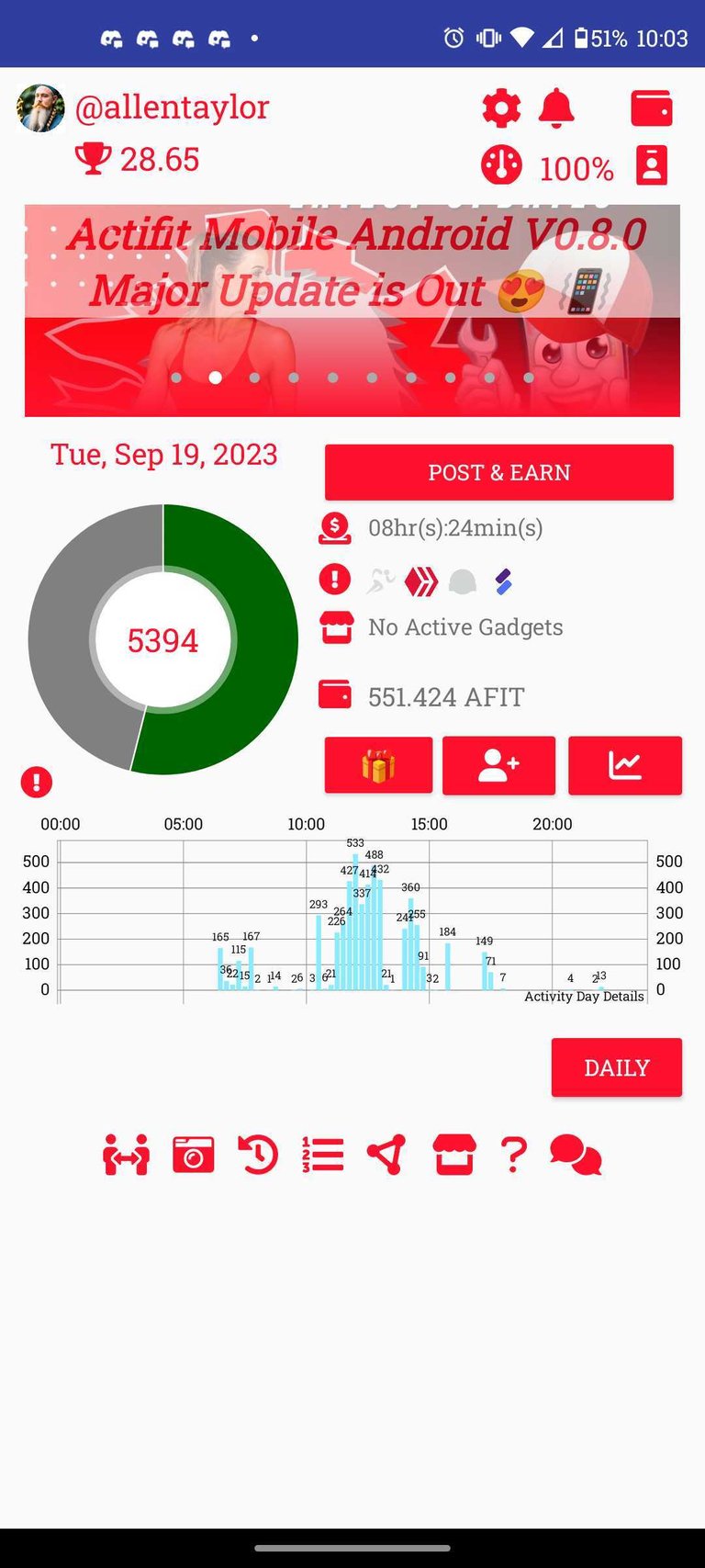Open the workout dumbbell icon
705x1568 pixels.
click(x=126, y=1156)
